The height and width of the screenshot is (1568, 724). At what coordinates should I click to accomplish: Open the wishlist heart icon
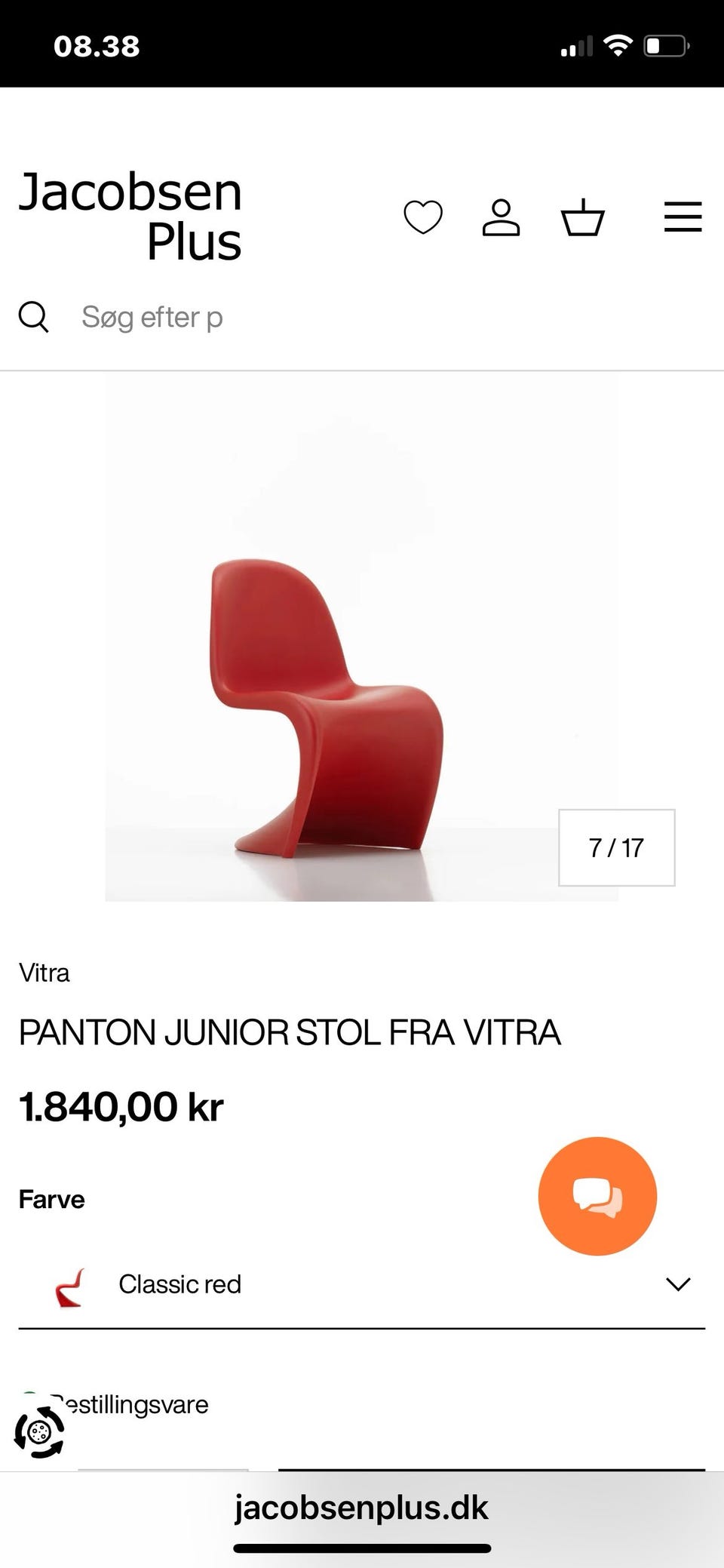coord(423,217)
